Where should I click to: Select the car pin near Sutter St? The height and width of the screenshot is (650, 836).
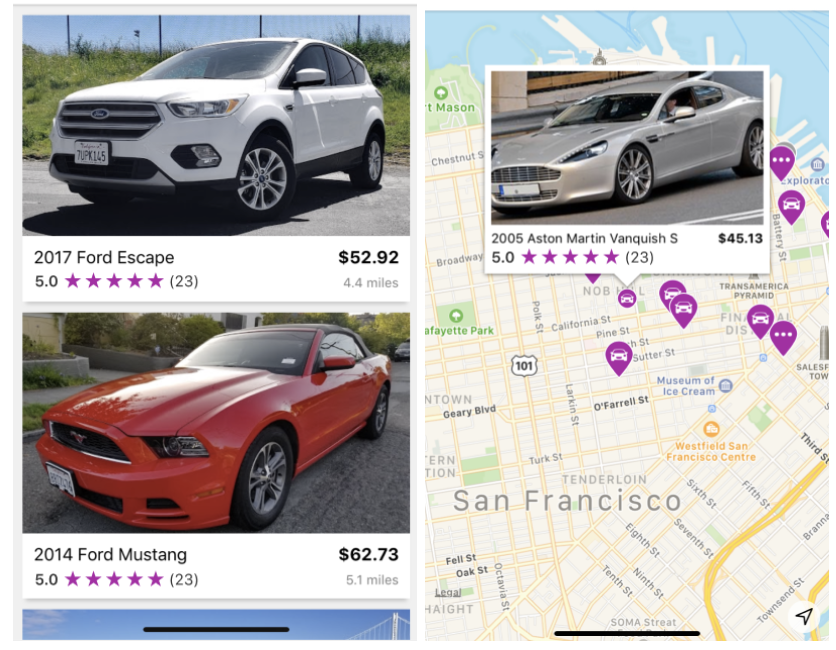pyautogui.click(x=619, y=355)
